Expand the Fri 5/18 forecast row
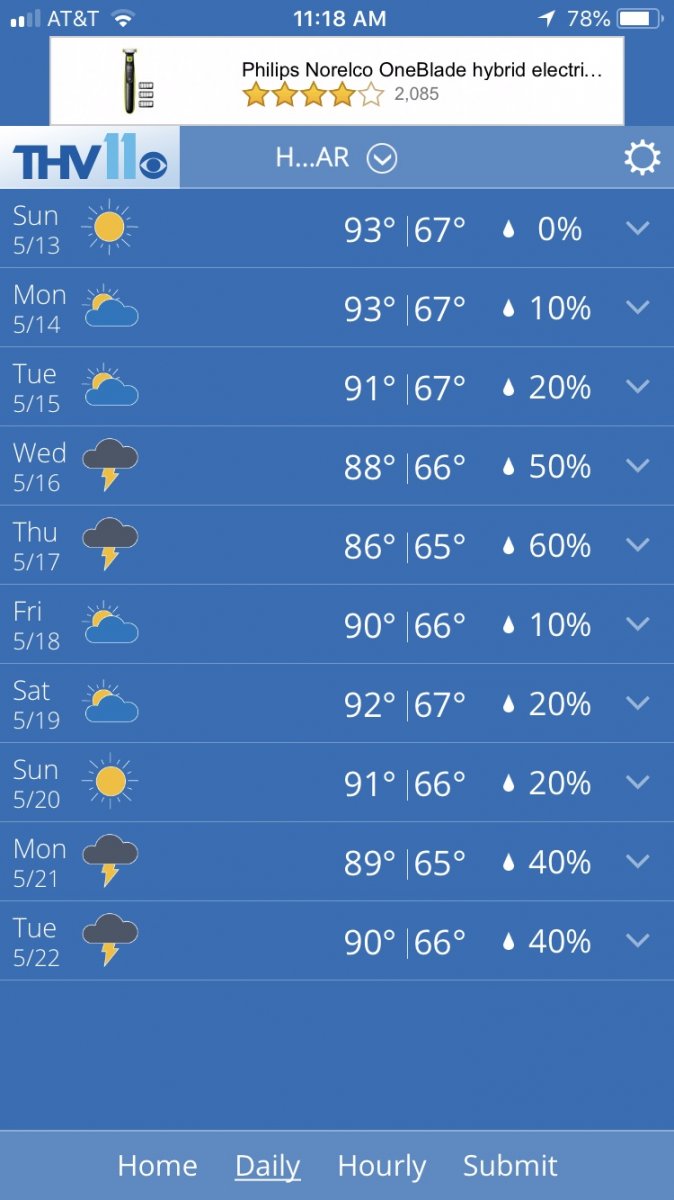This screenshot has height=1200, width=674. point(637,624)
